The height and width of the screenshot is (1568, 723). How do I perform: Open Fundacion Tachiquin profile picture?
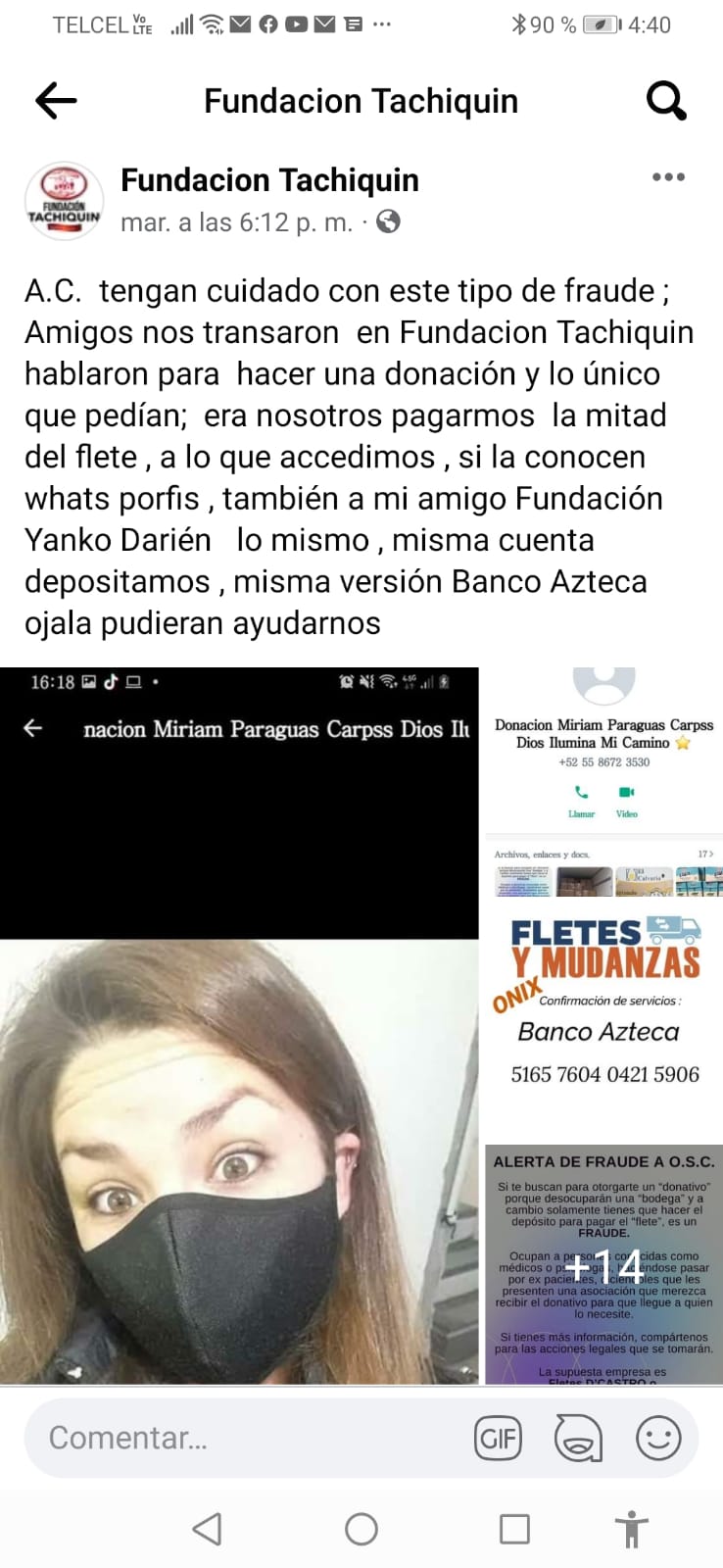pos(63,201)
